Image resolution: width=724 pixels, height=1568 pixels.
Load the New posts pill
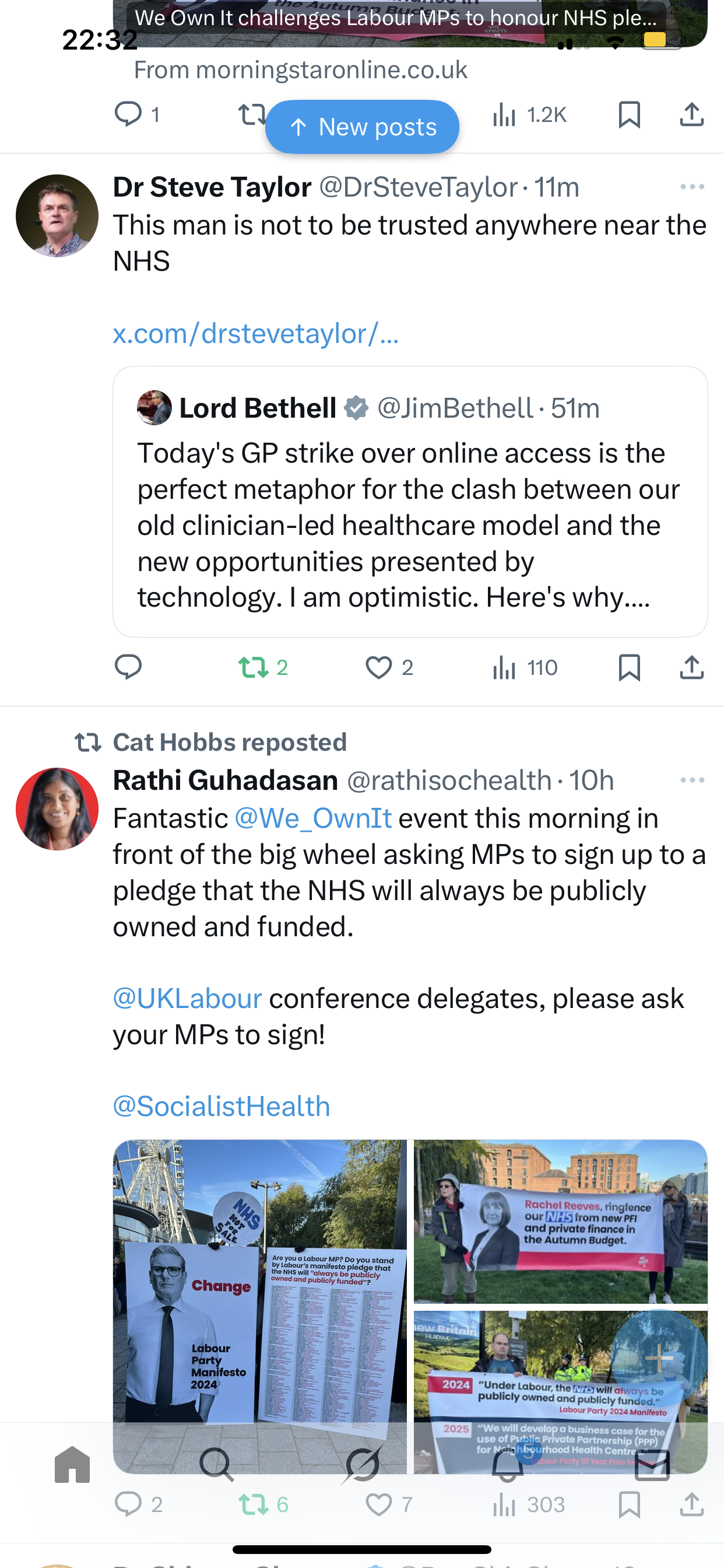362,127
